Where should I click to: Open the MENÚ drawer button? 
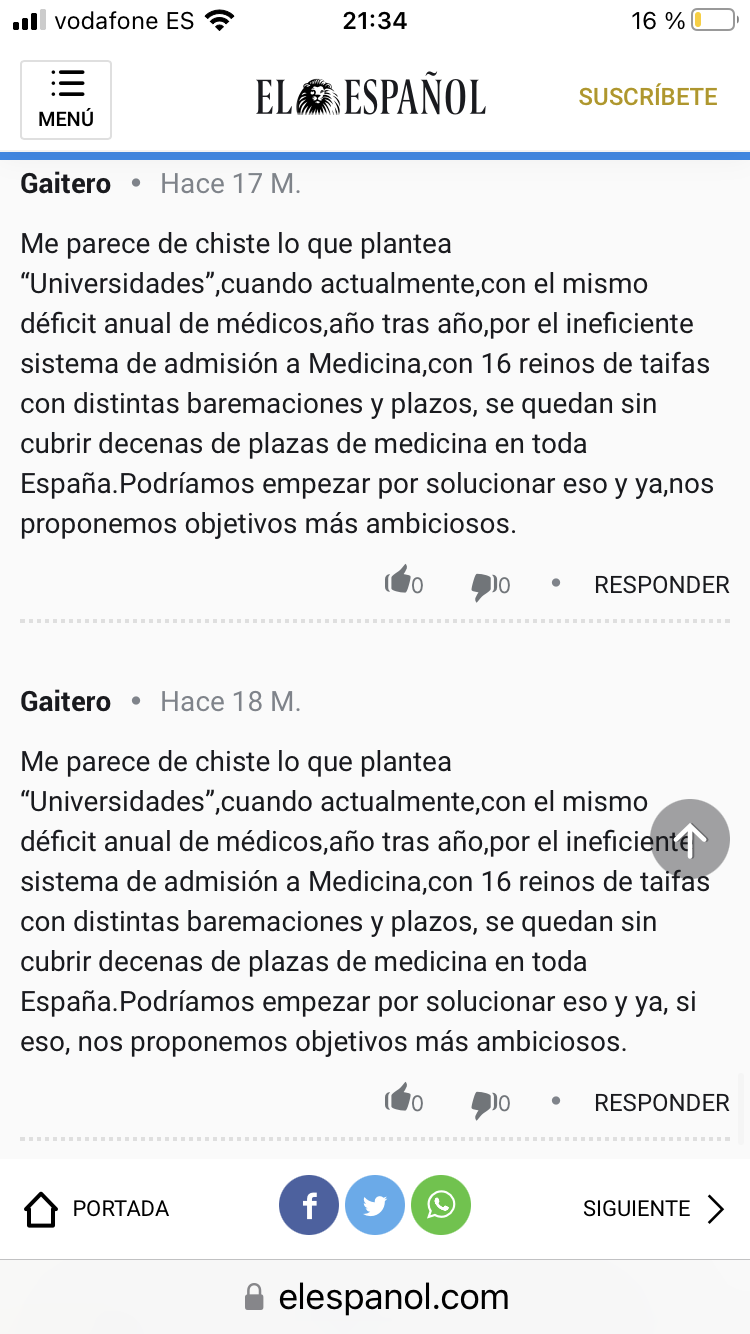coord(66,99)
